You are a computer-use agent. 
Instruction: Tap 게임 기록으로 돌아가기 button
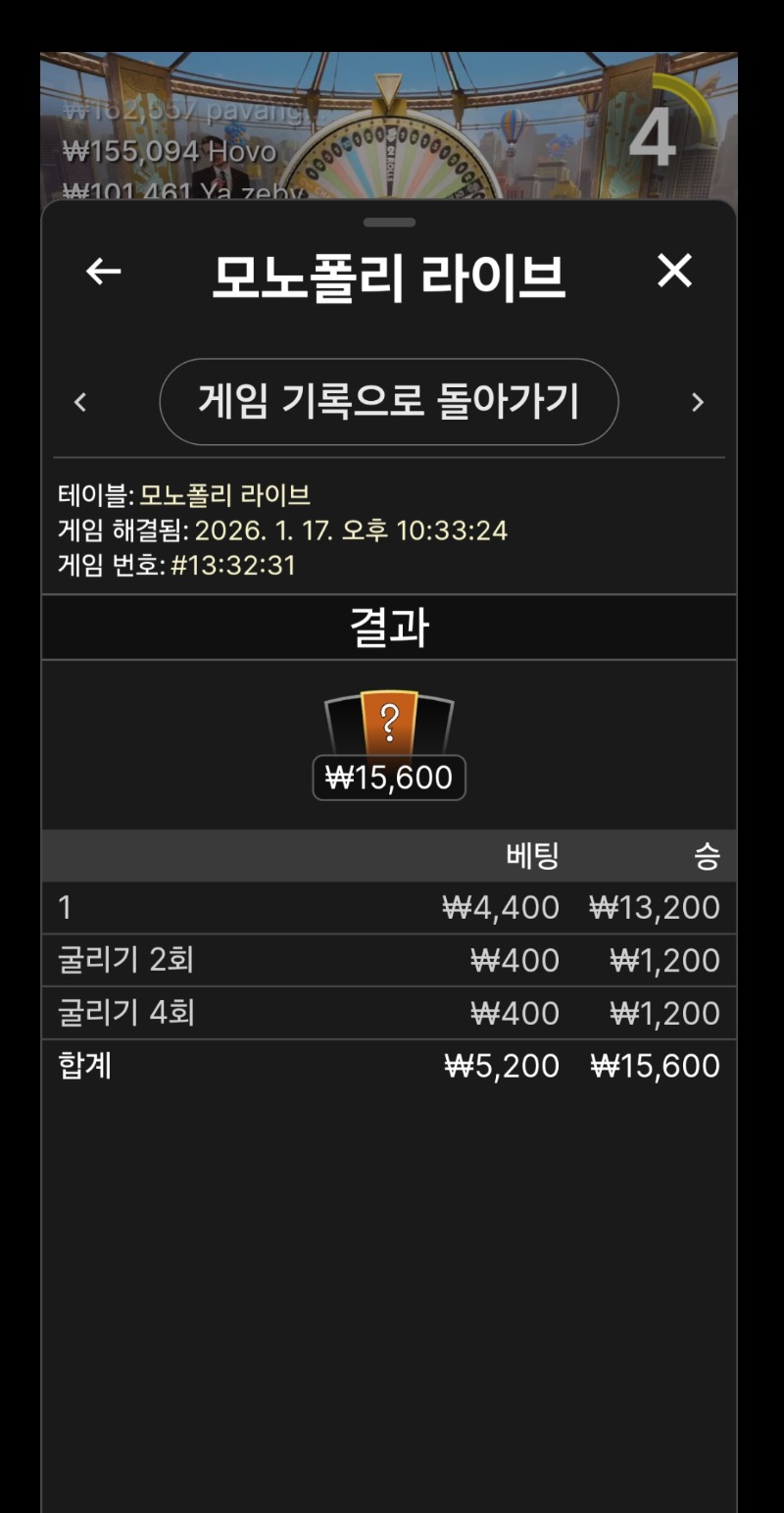[x=389, y=402]
